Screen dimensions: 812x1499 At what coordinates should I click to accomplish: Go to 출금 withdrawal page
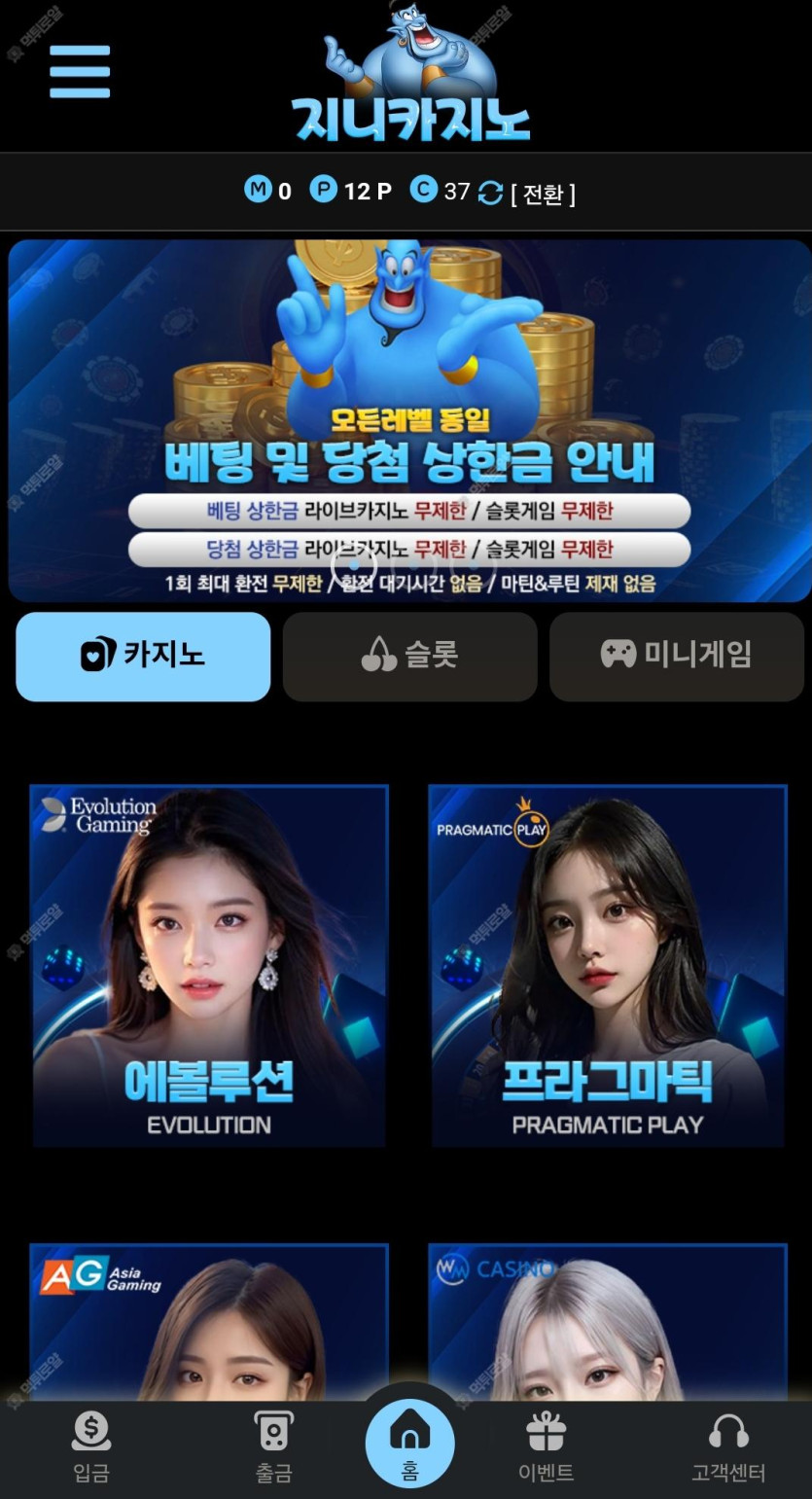coord(273,1446)
